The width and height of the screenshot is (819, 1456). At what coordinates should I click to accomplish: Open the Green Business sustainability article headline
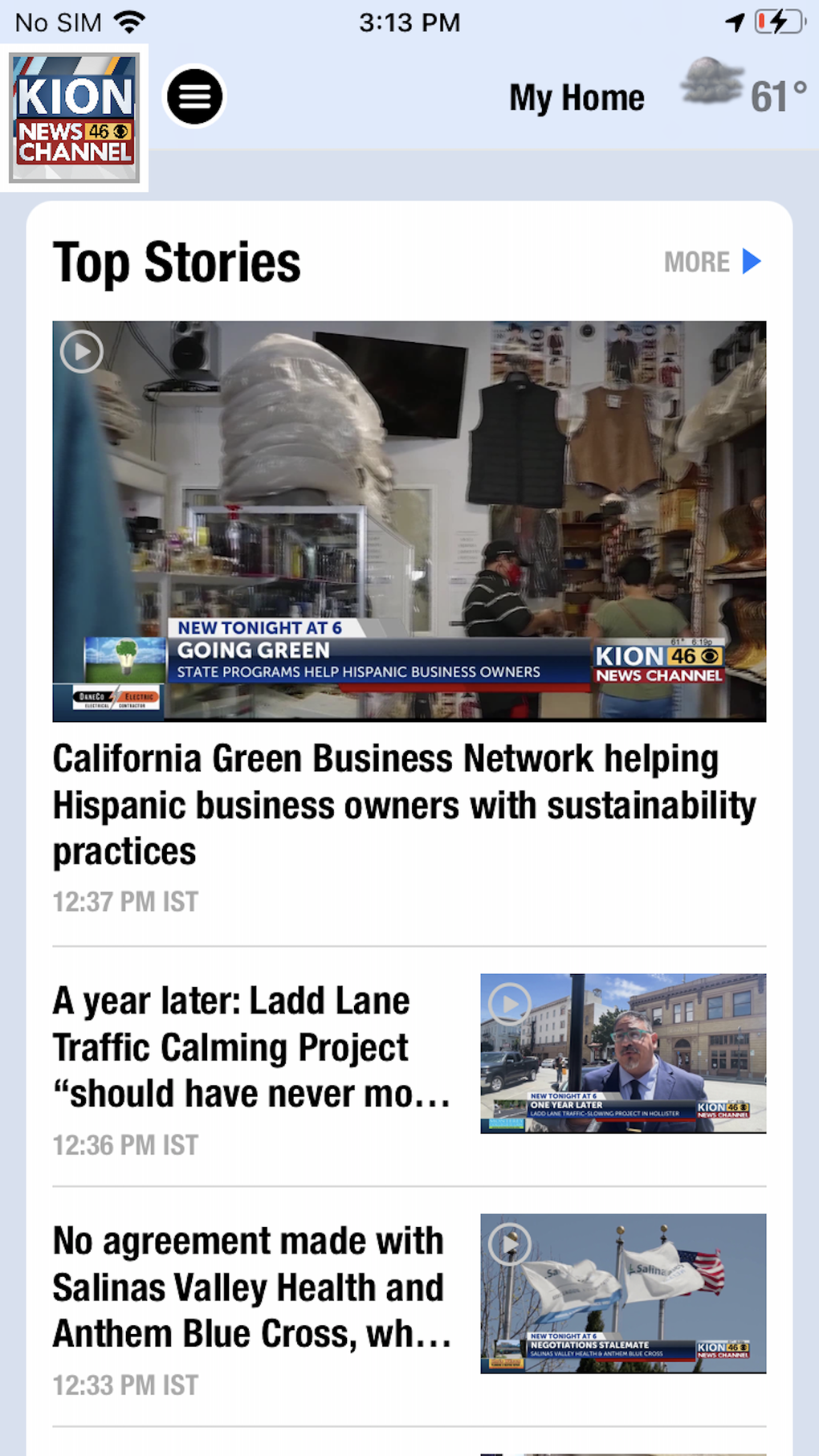[x=404, y=804]
